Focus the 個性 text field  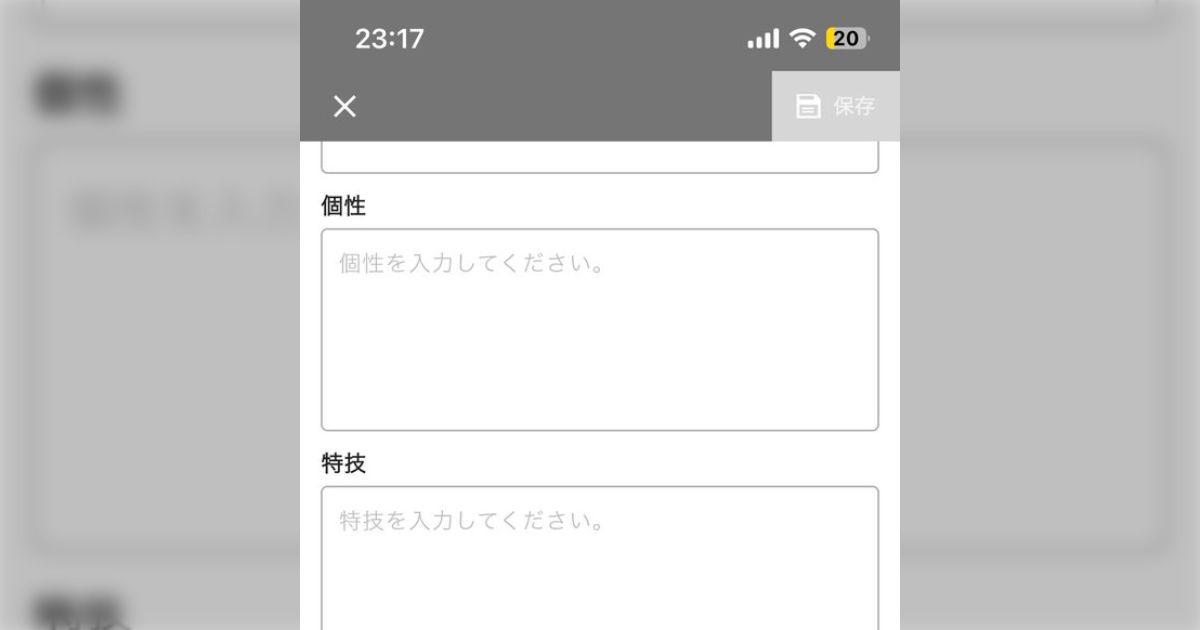(x=600, y=330)
